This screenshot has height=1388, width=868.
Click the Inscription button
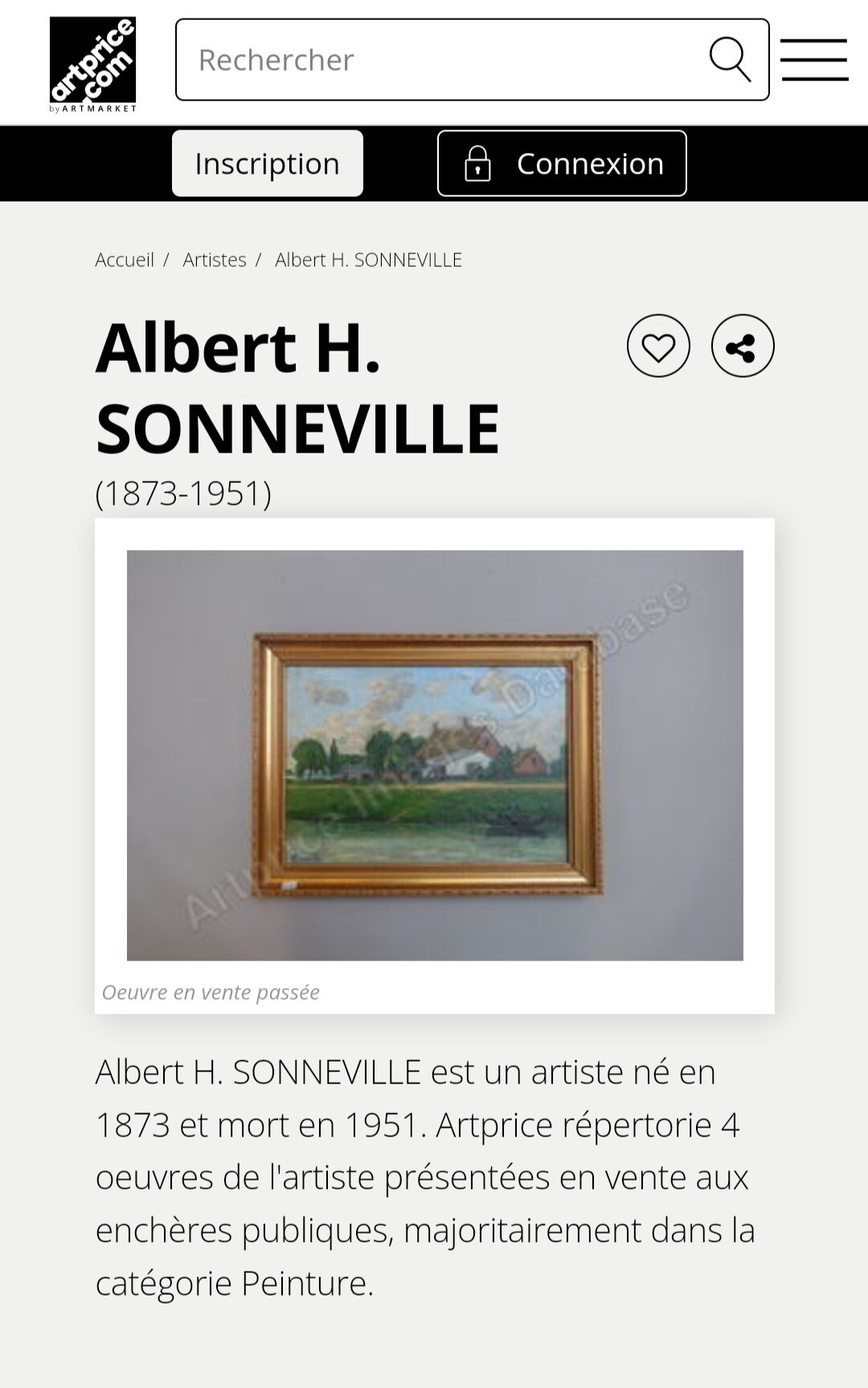[266, 163]
